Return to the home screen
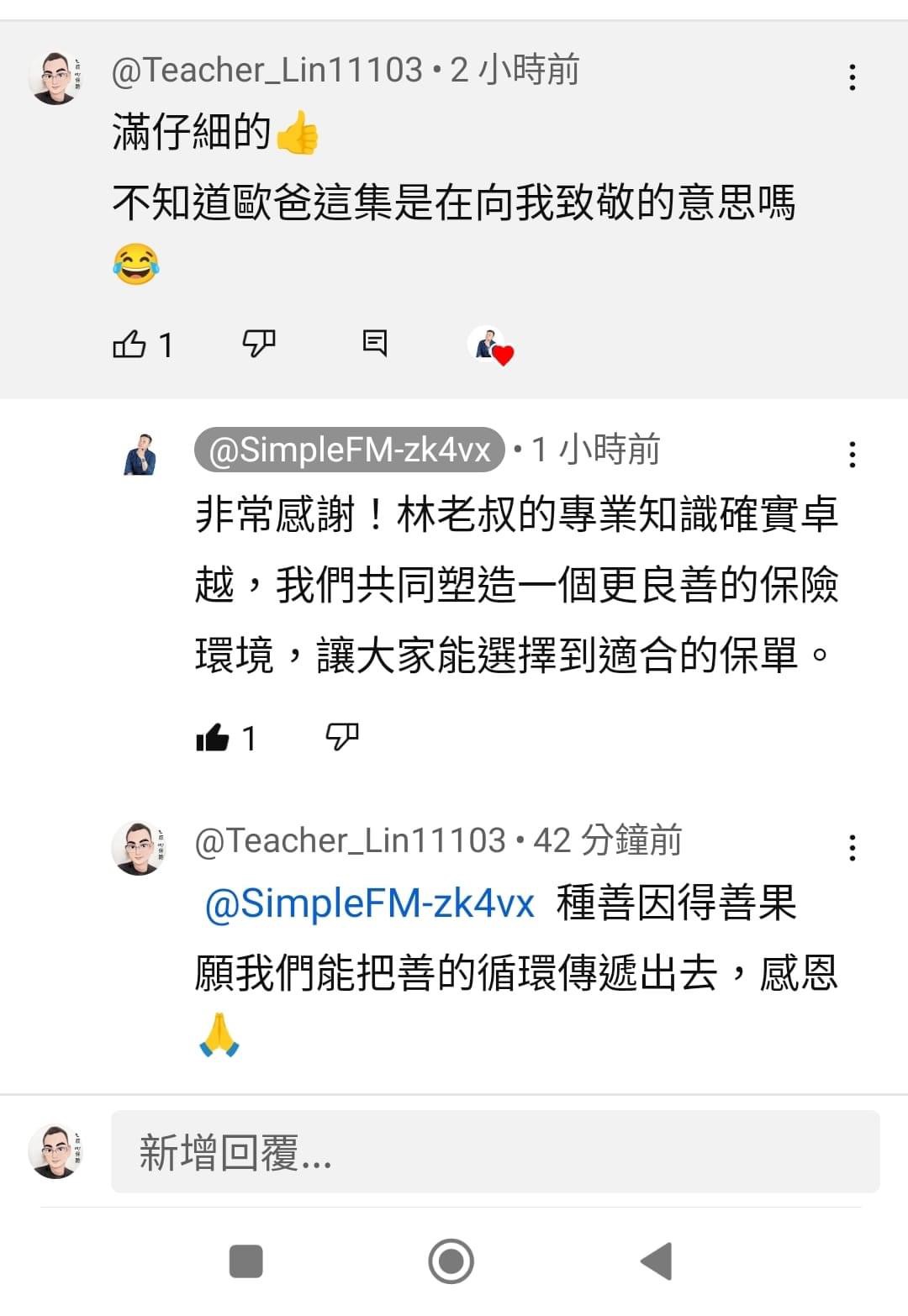Image resolution: width=908 pixels, height=1316 pixels. (x=451, y=1261)
